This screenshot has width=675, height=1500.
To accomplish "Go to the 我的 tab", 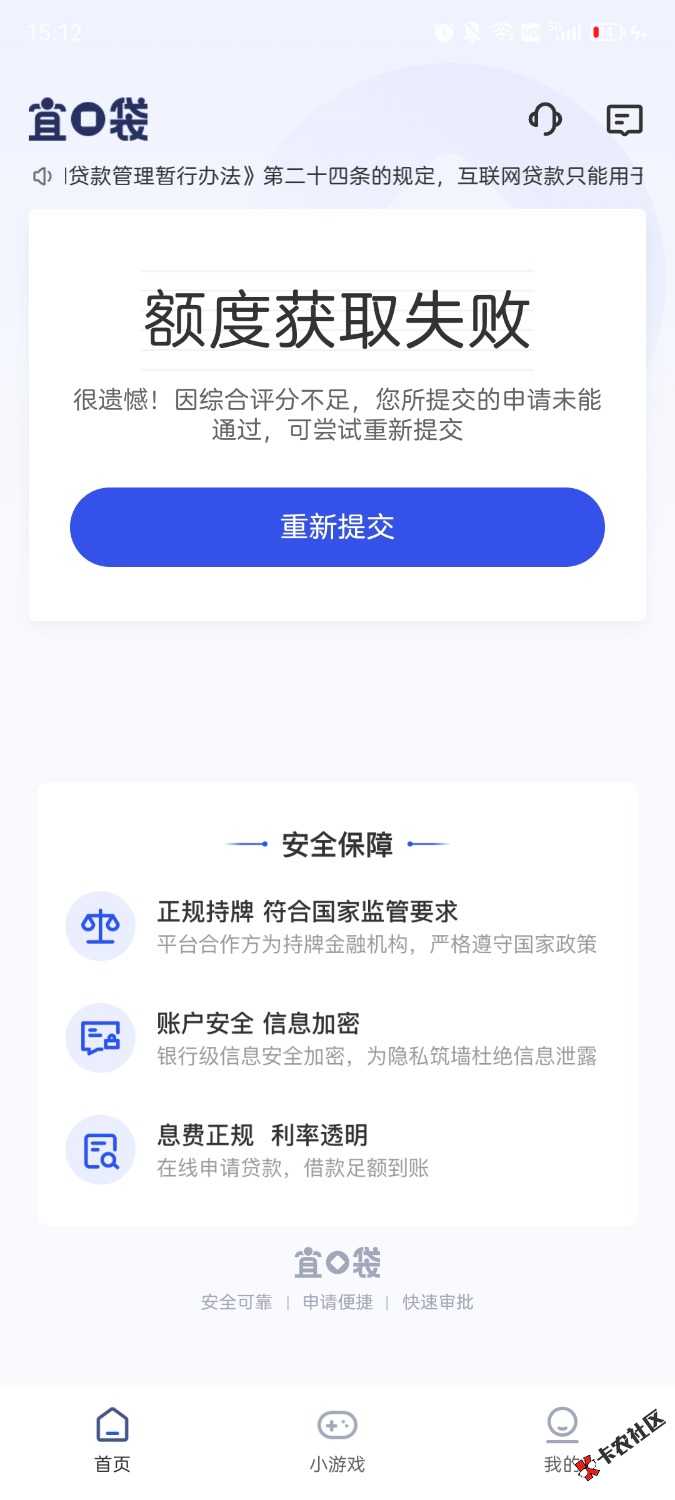I will (561, 1439).
